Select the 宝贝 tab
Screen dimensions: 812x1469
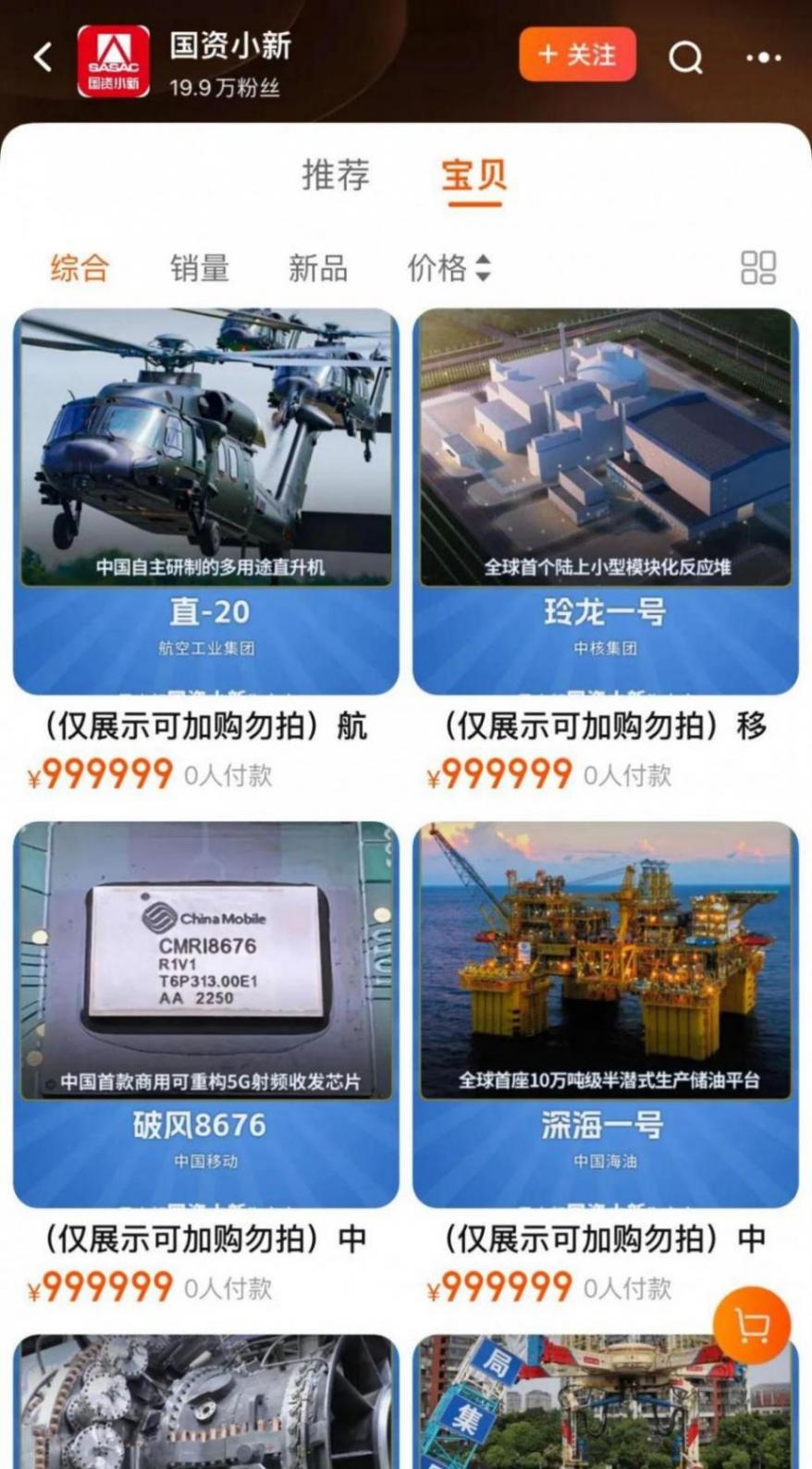[x=474, y=175]
